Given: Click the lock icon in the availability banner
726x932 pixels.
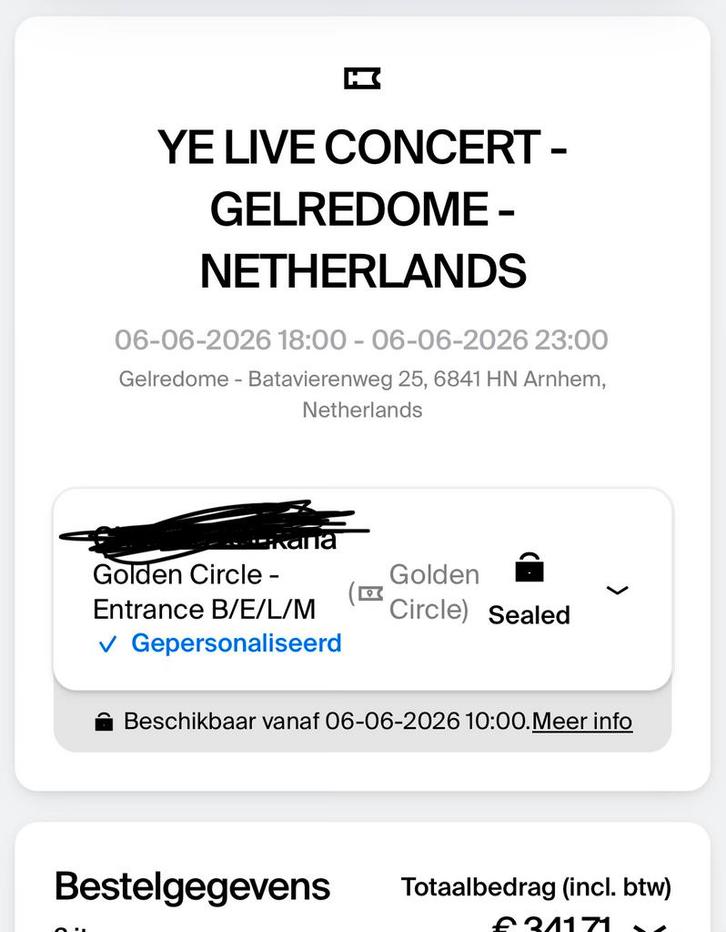Looking at the screenshot, I should click(x=103, y=720).
